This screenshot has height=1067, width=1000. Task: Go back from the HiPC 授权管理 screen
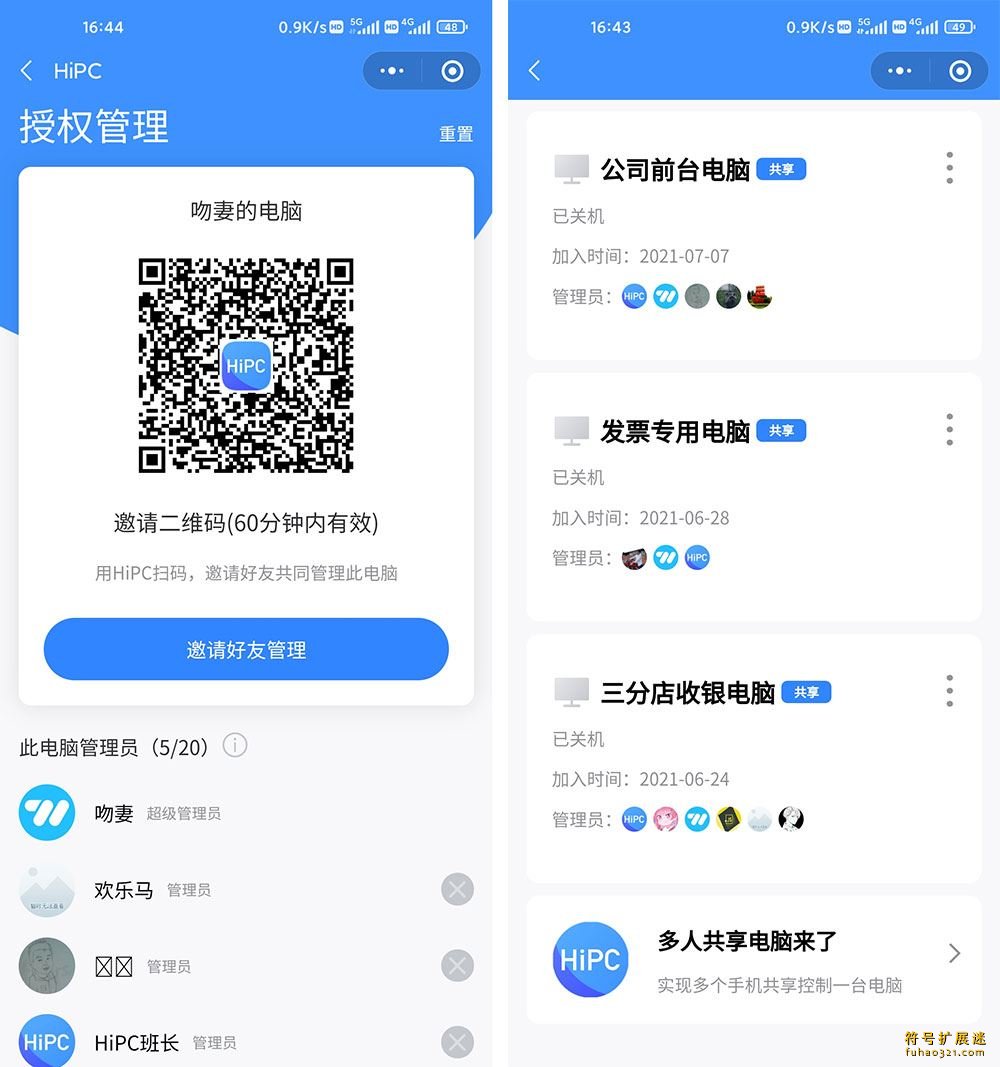(x=27, y=71)
